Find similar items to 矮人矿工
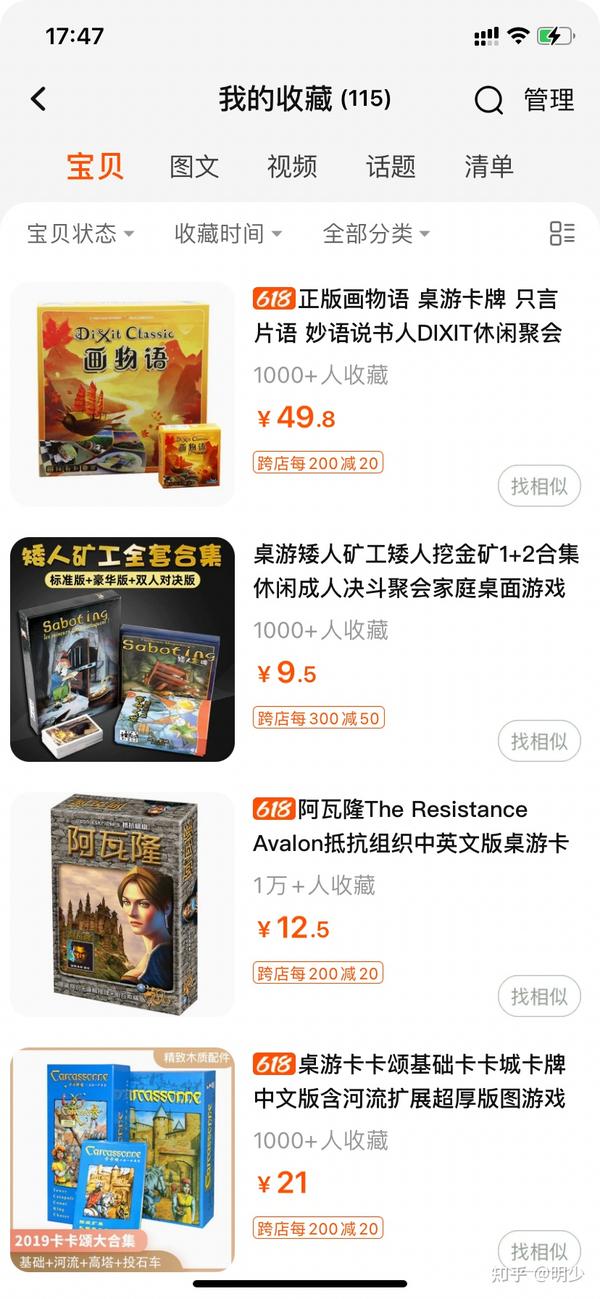The width and height of the screenshot is (600, 1299). pyautogui.click(x=539, y=741)
